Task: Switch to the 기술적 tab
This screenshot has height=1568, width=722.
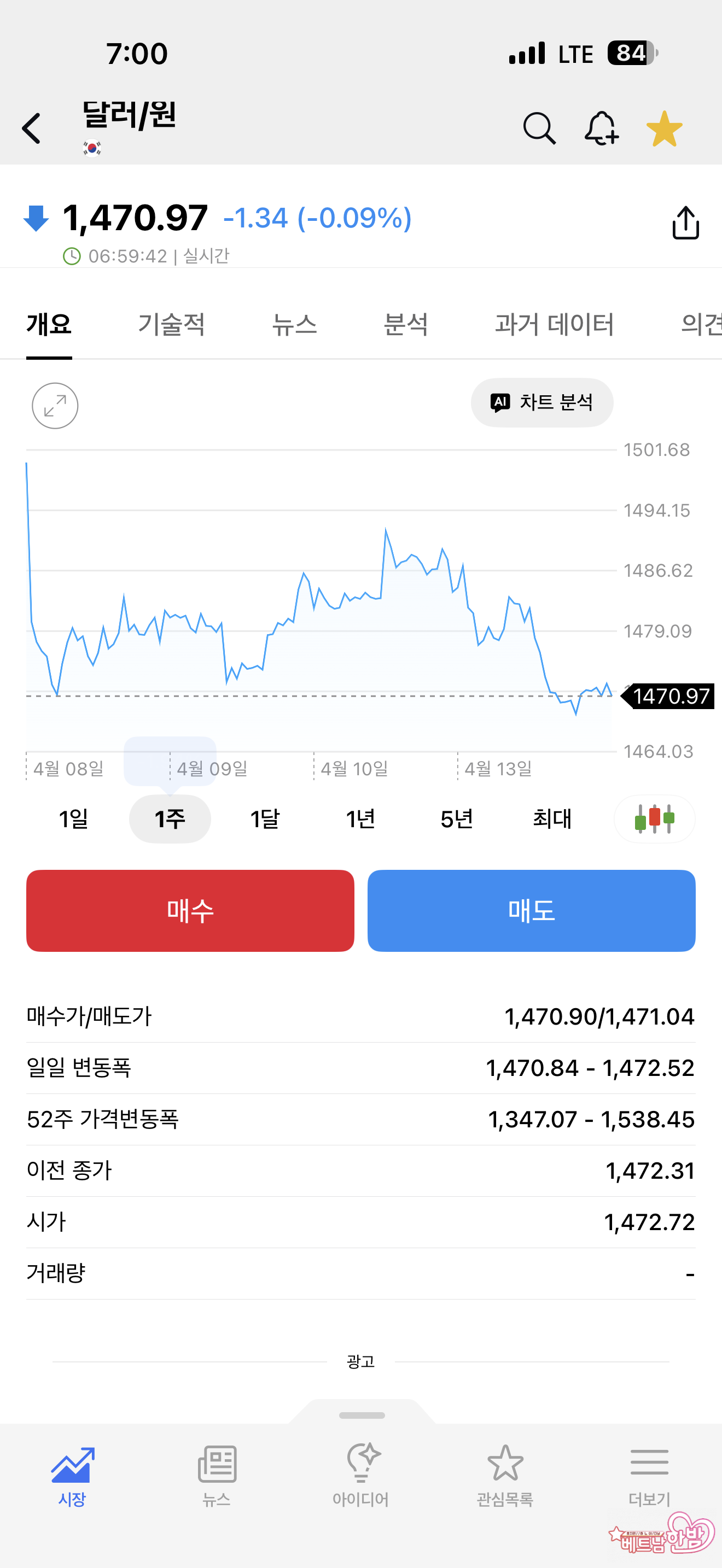Action: 171,324
